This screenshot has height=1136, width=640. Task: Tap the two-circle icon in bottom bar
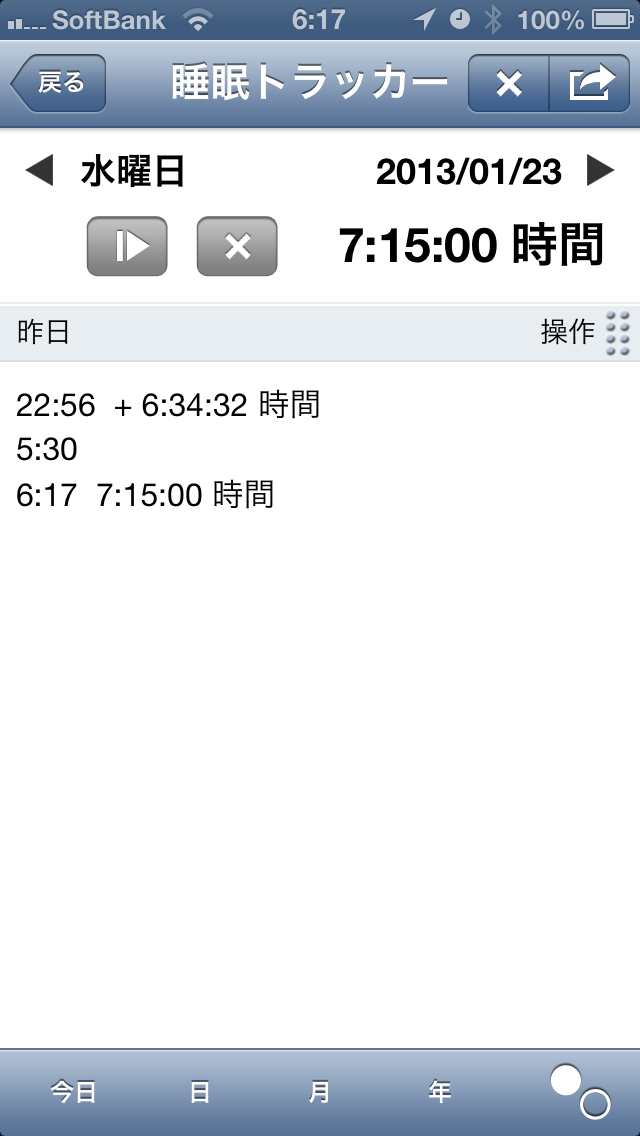pyautogui.click(x=580, y=1090)
